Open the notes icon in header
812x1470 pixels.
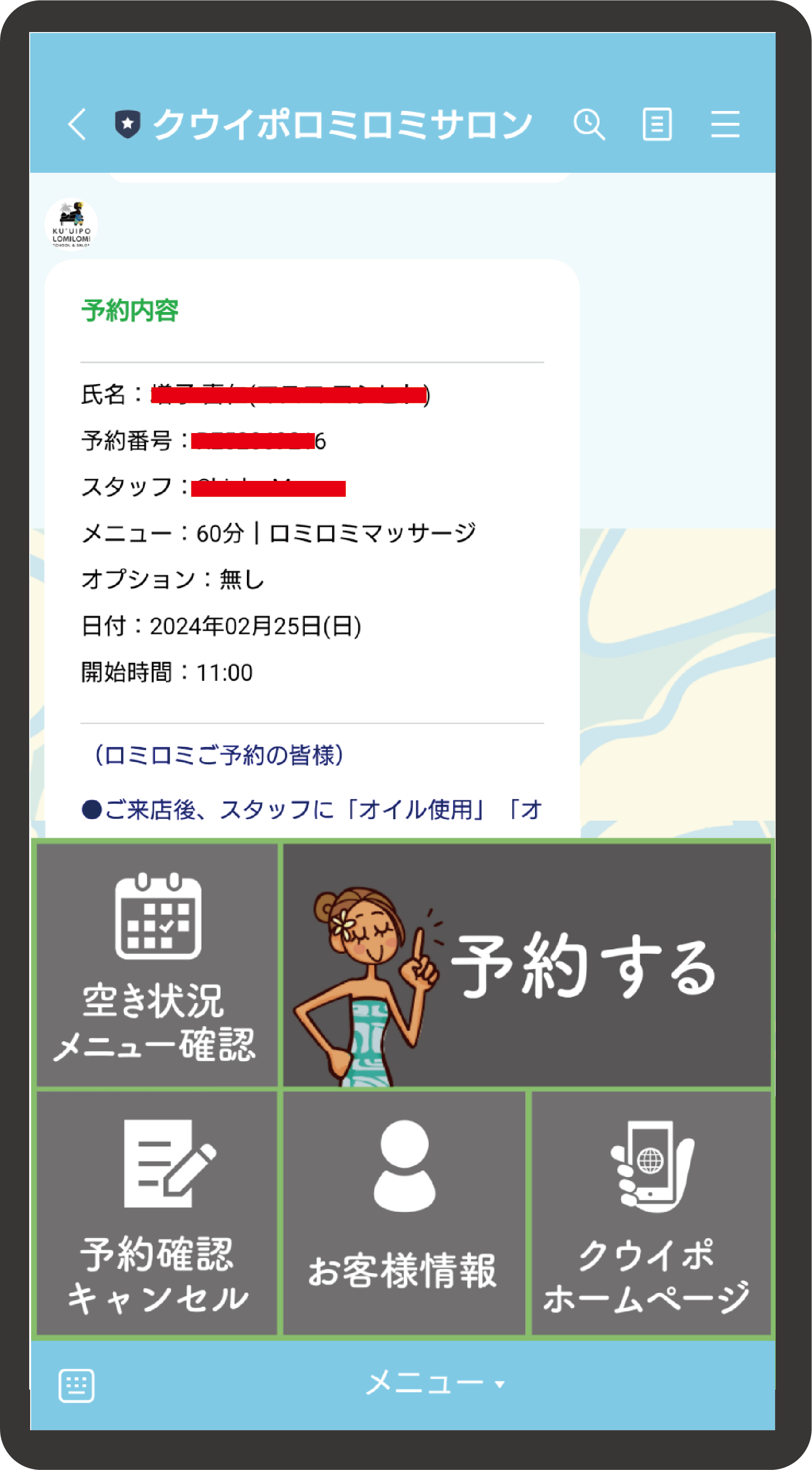click(x=657, y=124)
